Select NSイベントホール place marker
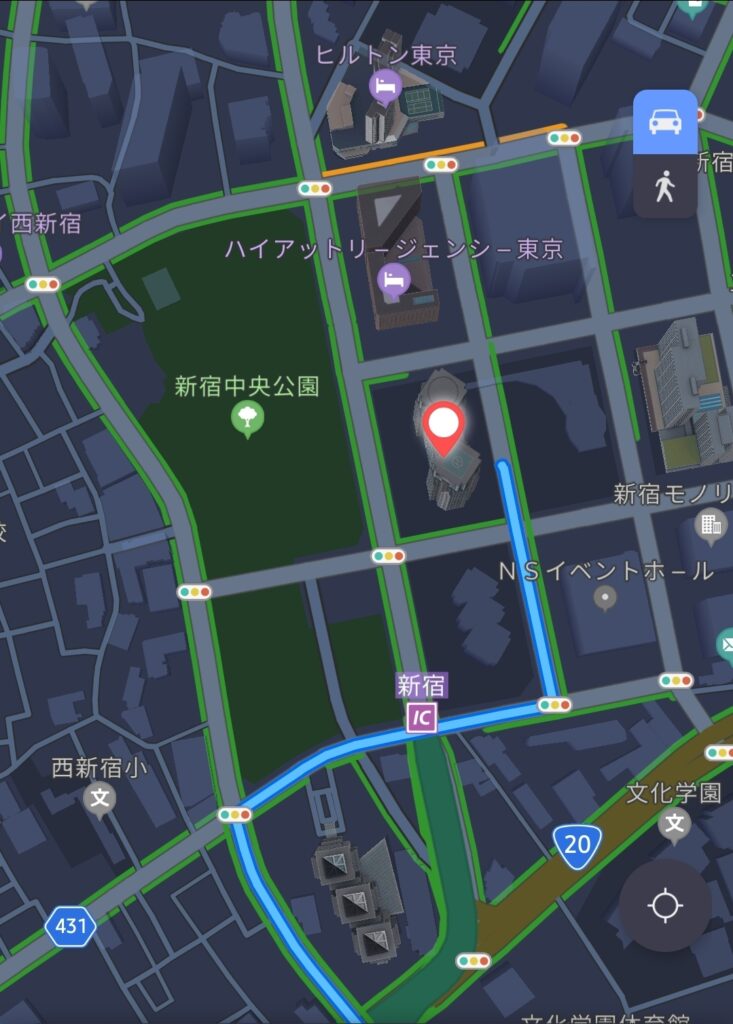This screenshot has width=733, height=1024. click(604, 598)
